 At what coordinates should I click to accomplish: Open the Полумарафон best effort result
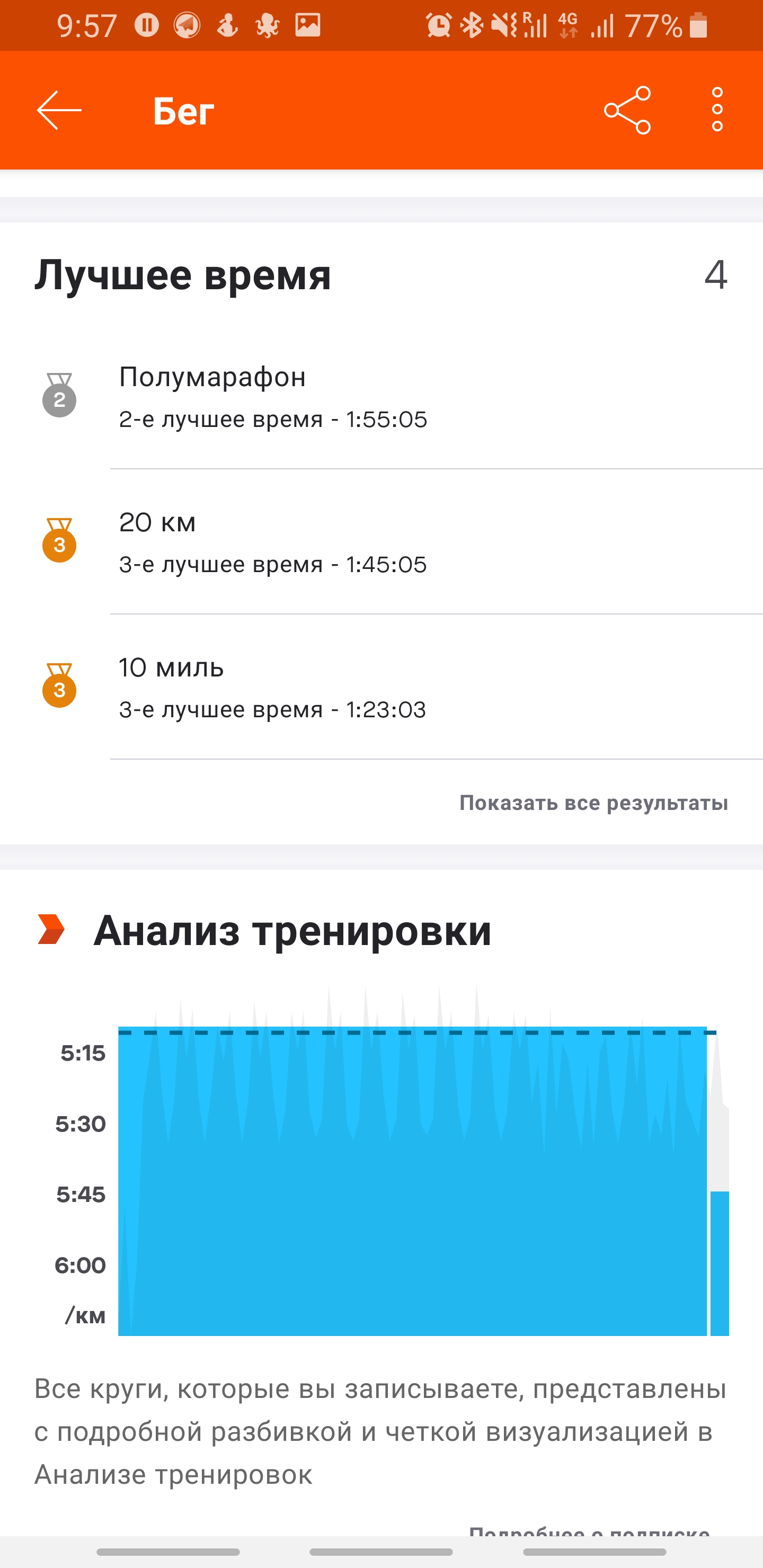[381, 397]
